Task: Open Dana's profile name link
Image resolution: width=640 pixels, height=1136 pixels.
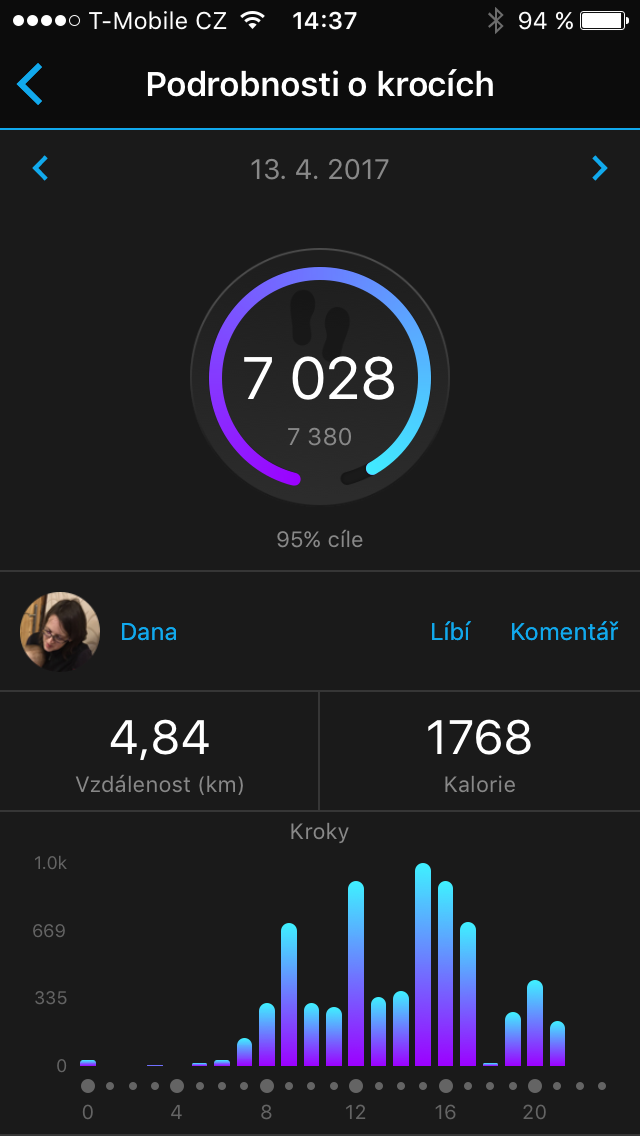Action: click(x=149, y=632)
